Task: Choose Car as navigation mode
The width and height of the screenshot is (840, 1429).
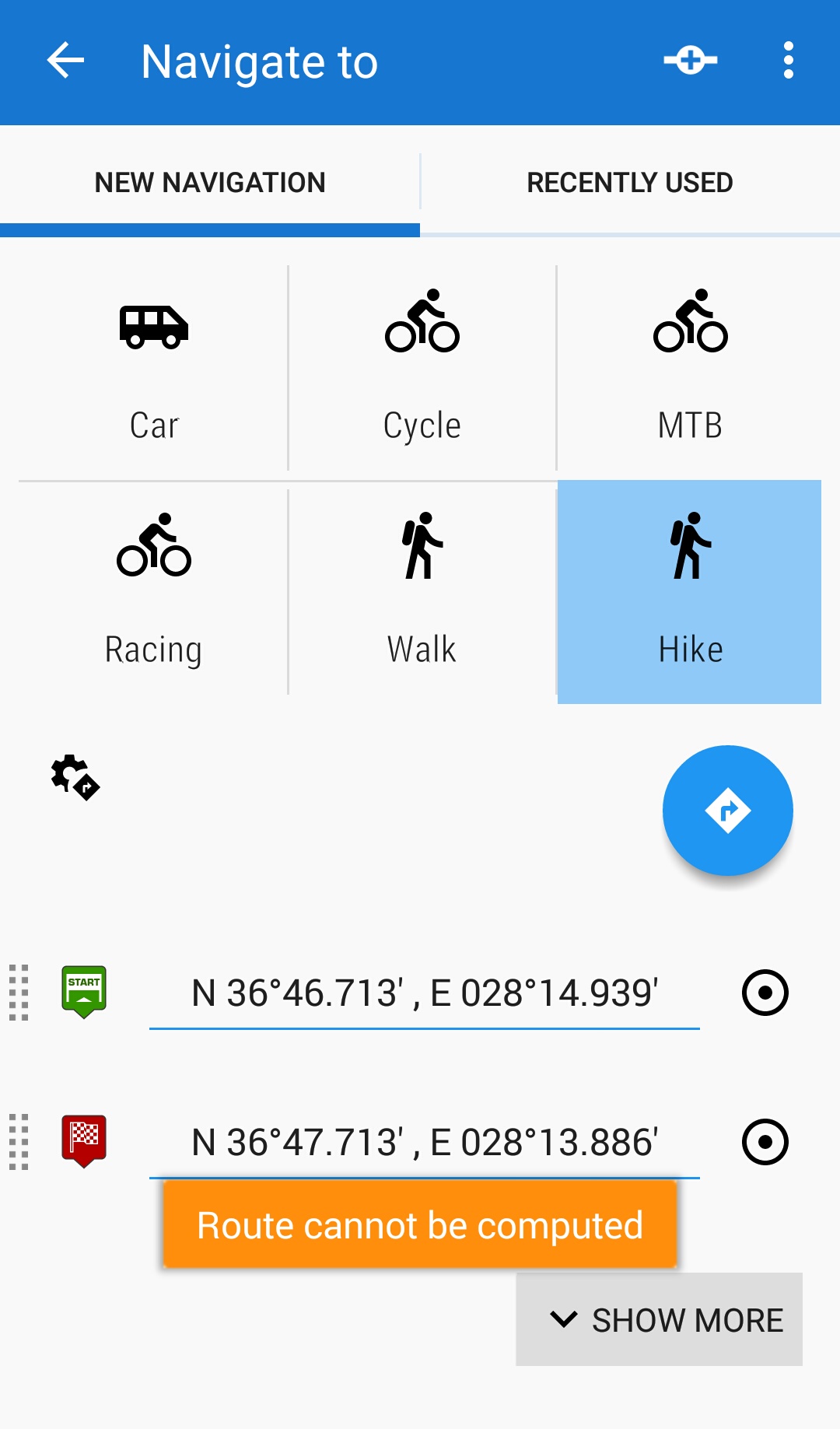Action: click(x=154, y=367)
